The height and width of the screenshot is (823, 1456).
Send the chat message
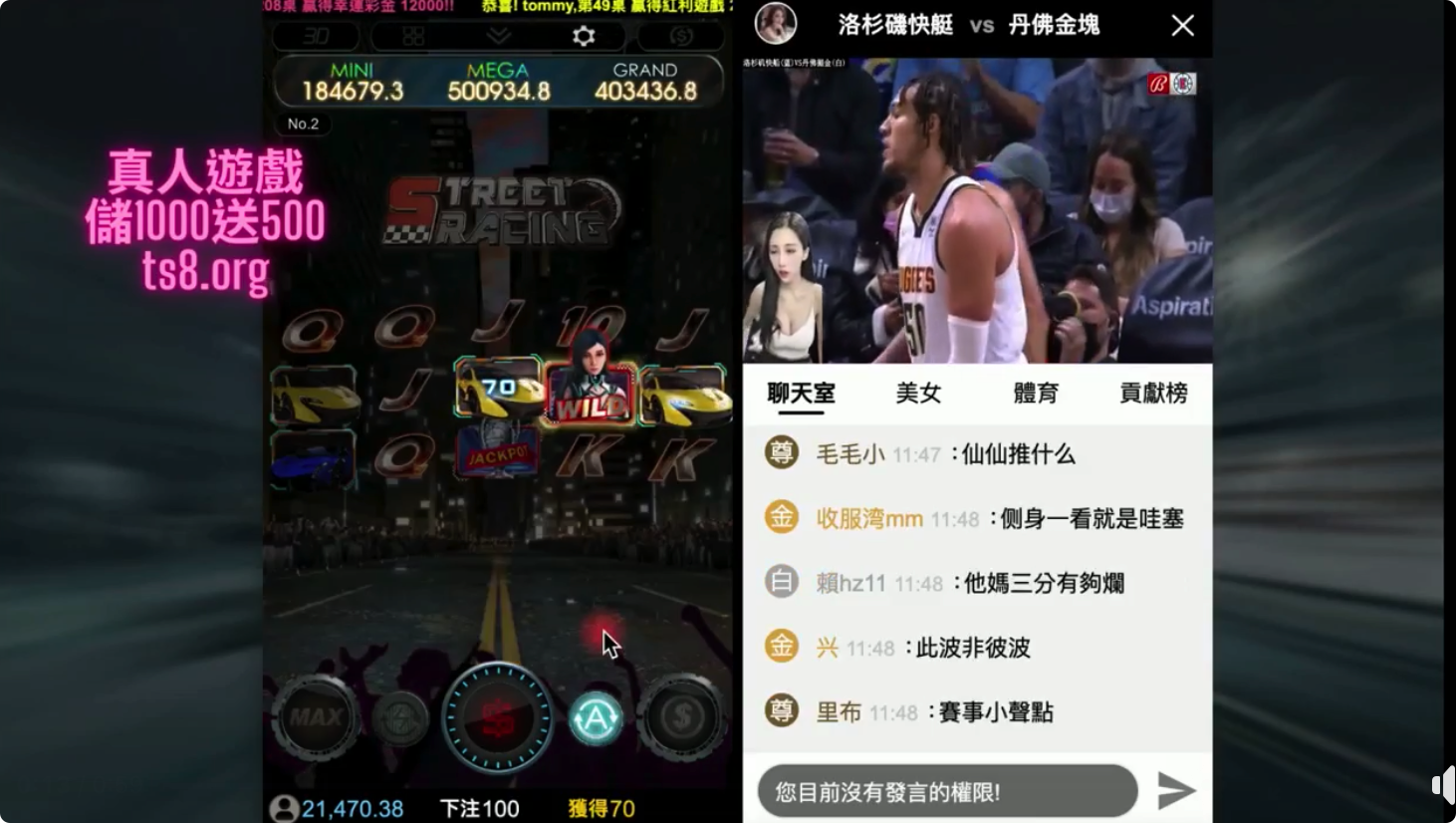[x=1175, y=791]
